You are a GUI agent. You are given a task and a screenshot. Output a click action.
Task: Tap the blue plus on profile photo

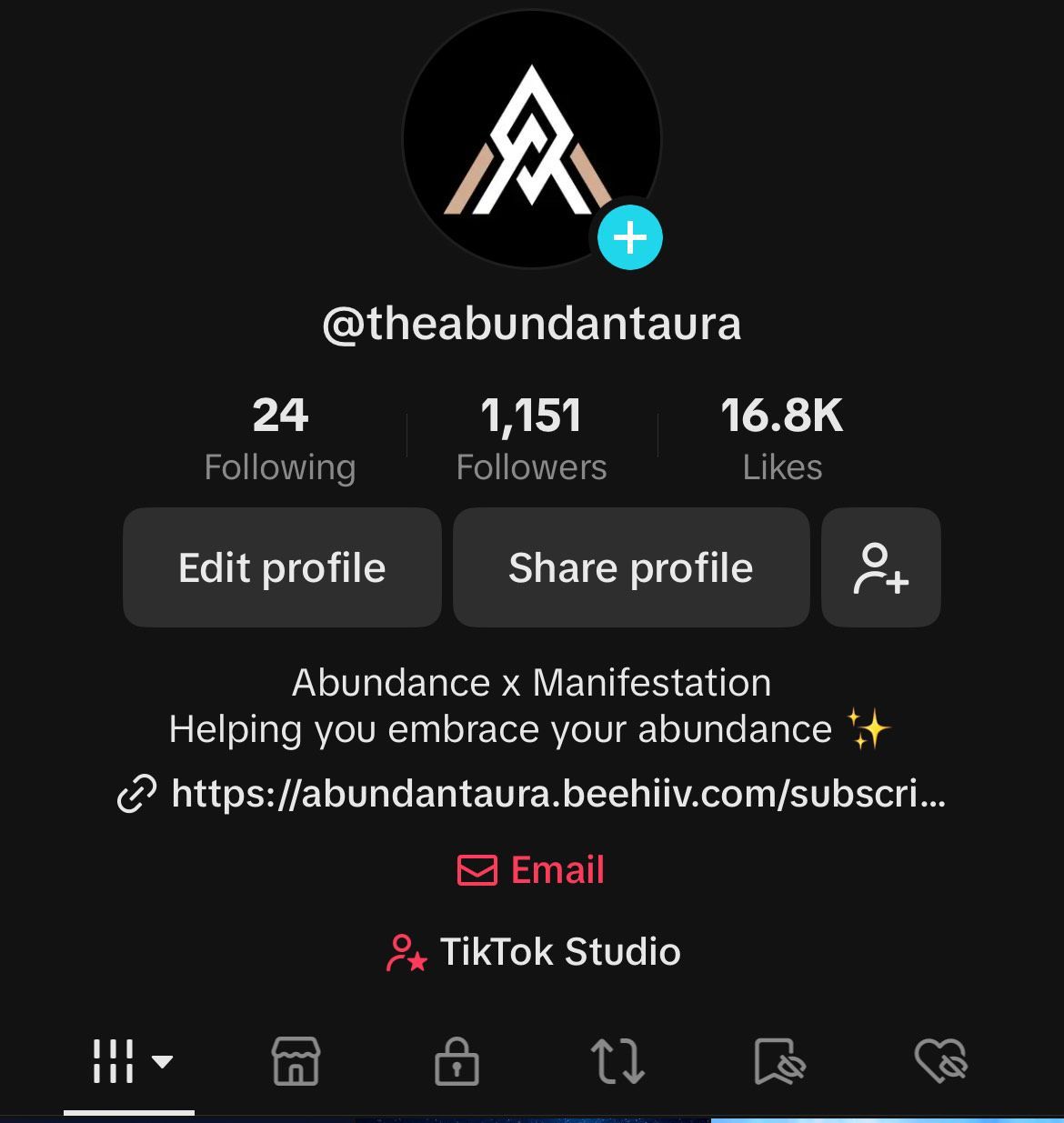pyautogui.click(x=630, y=237)
